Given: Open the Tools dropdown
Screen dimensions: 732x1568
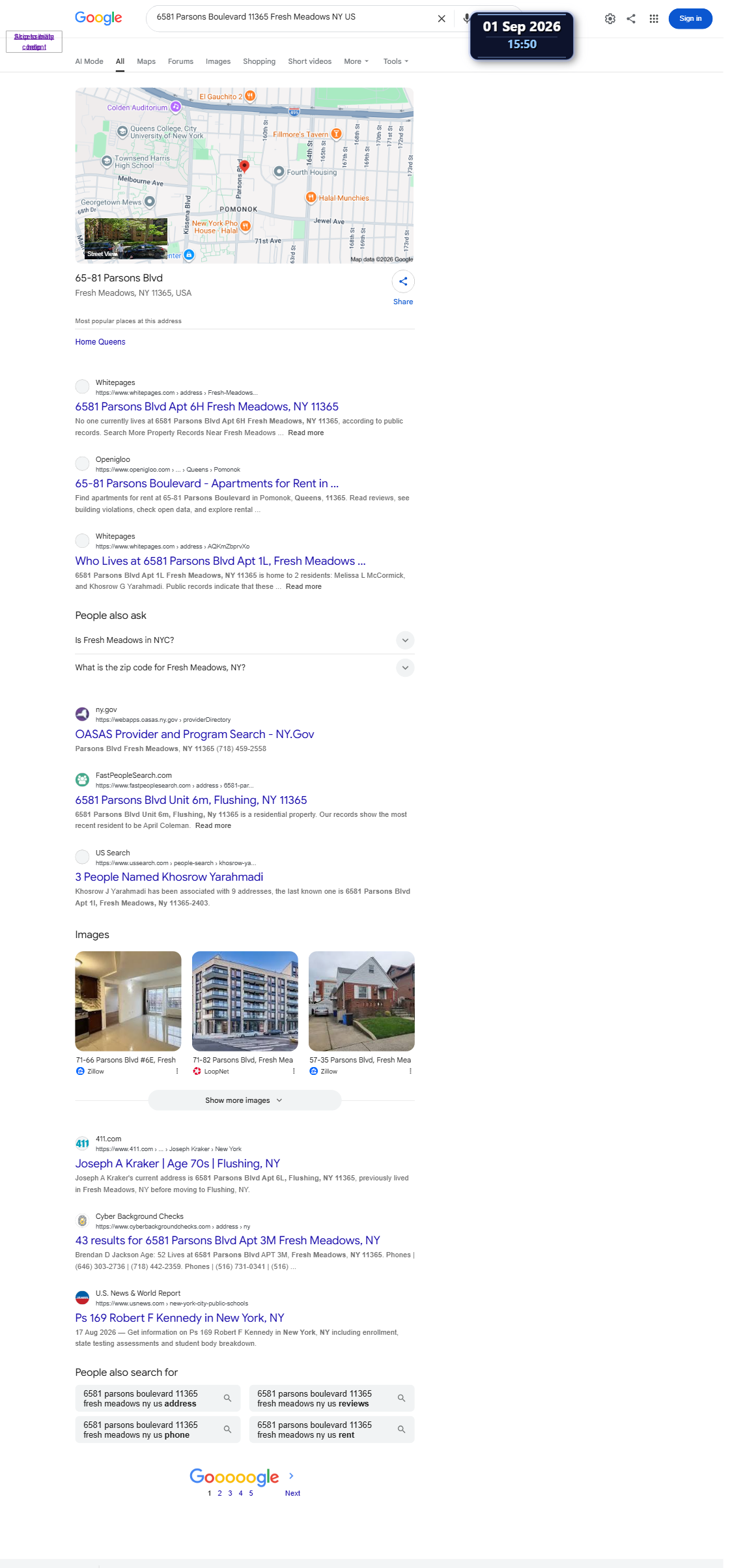Looking at the screenshot, I should 396,61.
